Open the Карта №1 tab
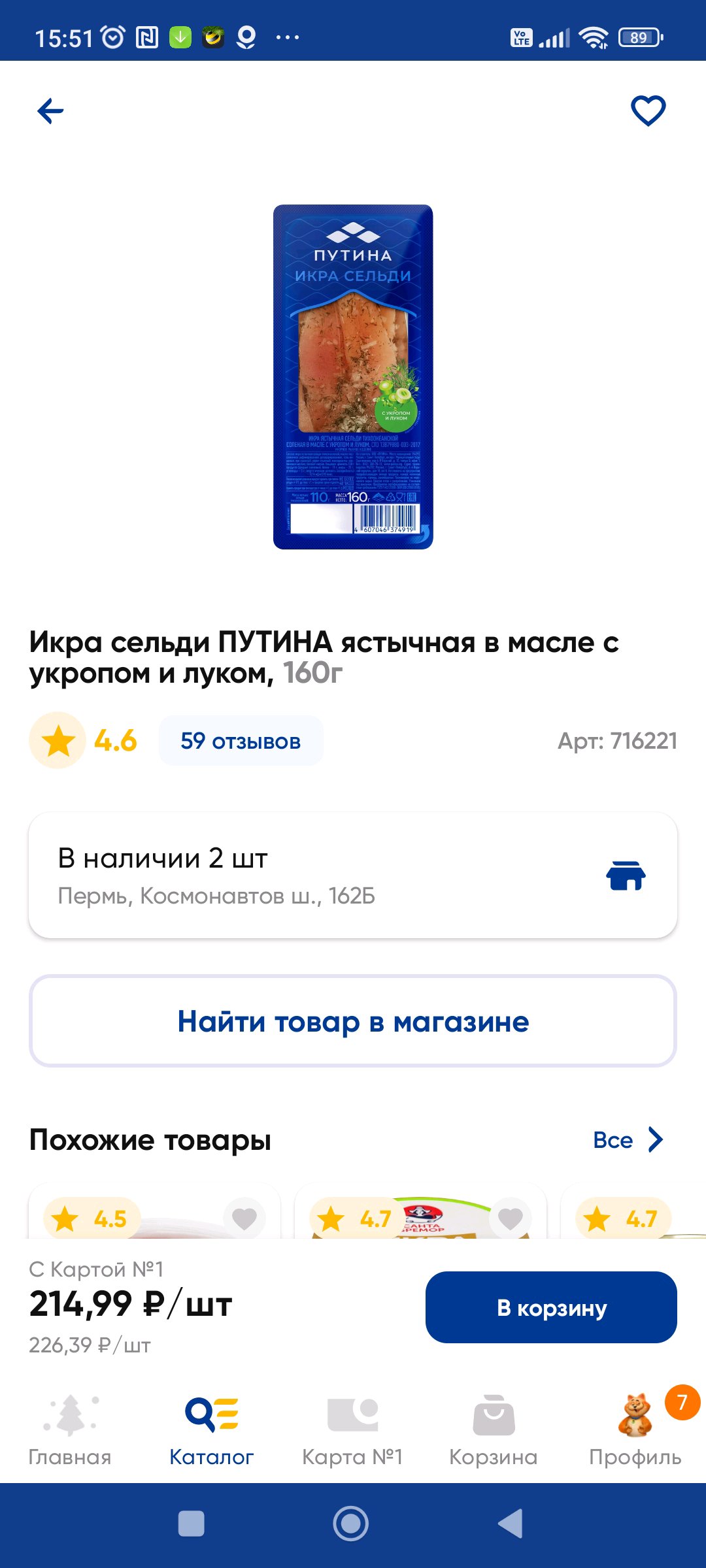Screen dimensions: 706x1568 pyautogui.click(x=352, y=1431)
